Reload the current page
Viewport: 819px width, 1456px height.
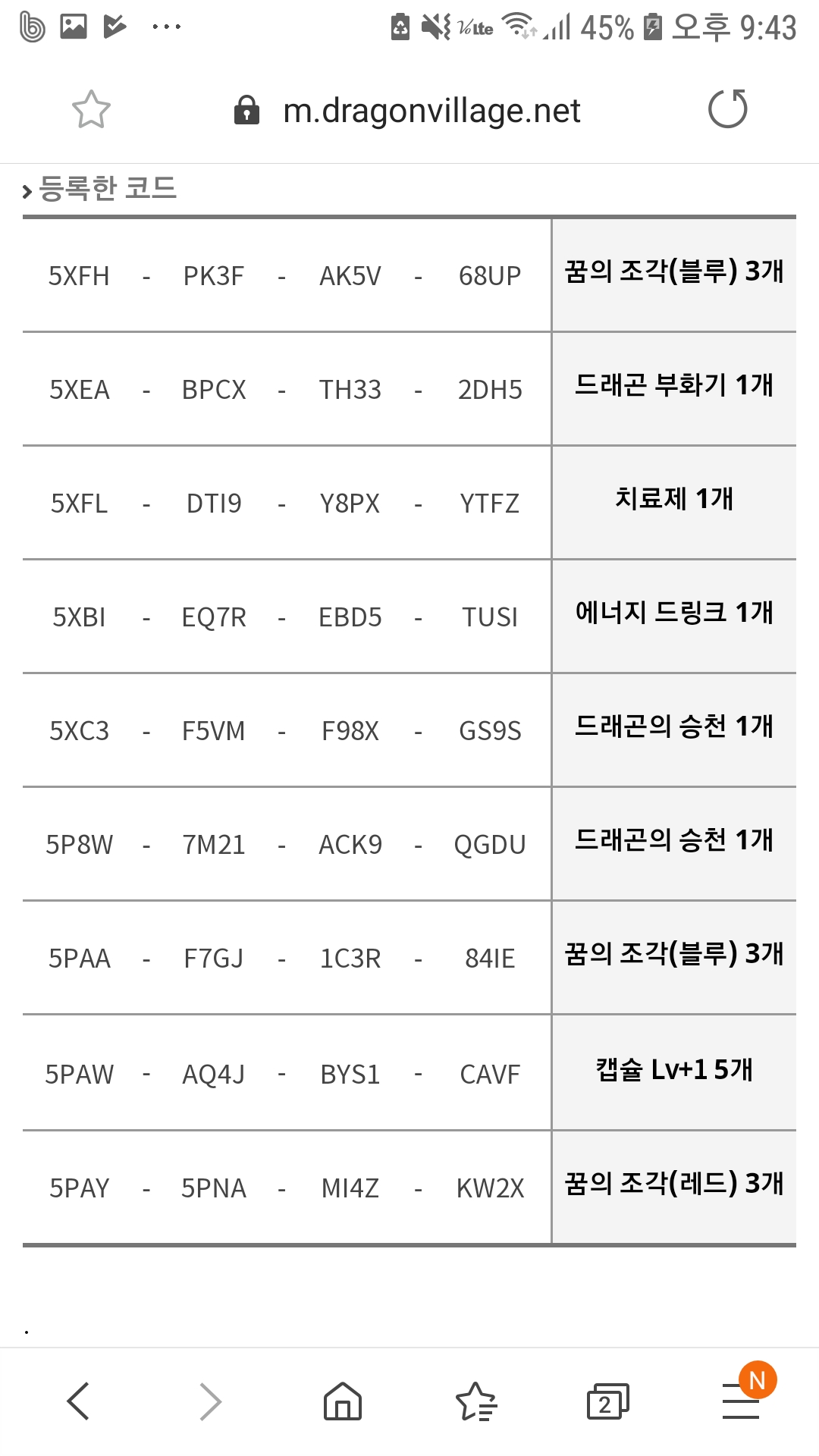click(727, 109)
